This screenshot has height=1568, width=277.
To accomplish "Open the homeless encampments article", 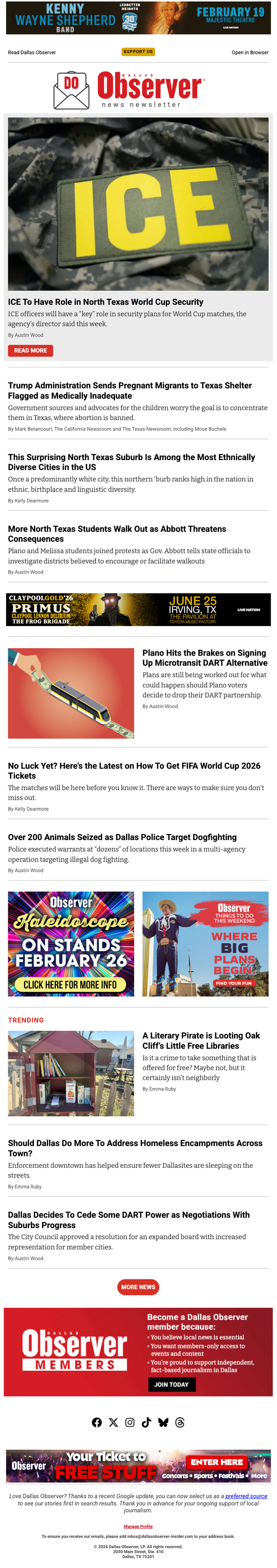I will point(135,1148).
